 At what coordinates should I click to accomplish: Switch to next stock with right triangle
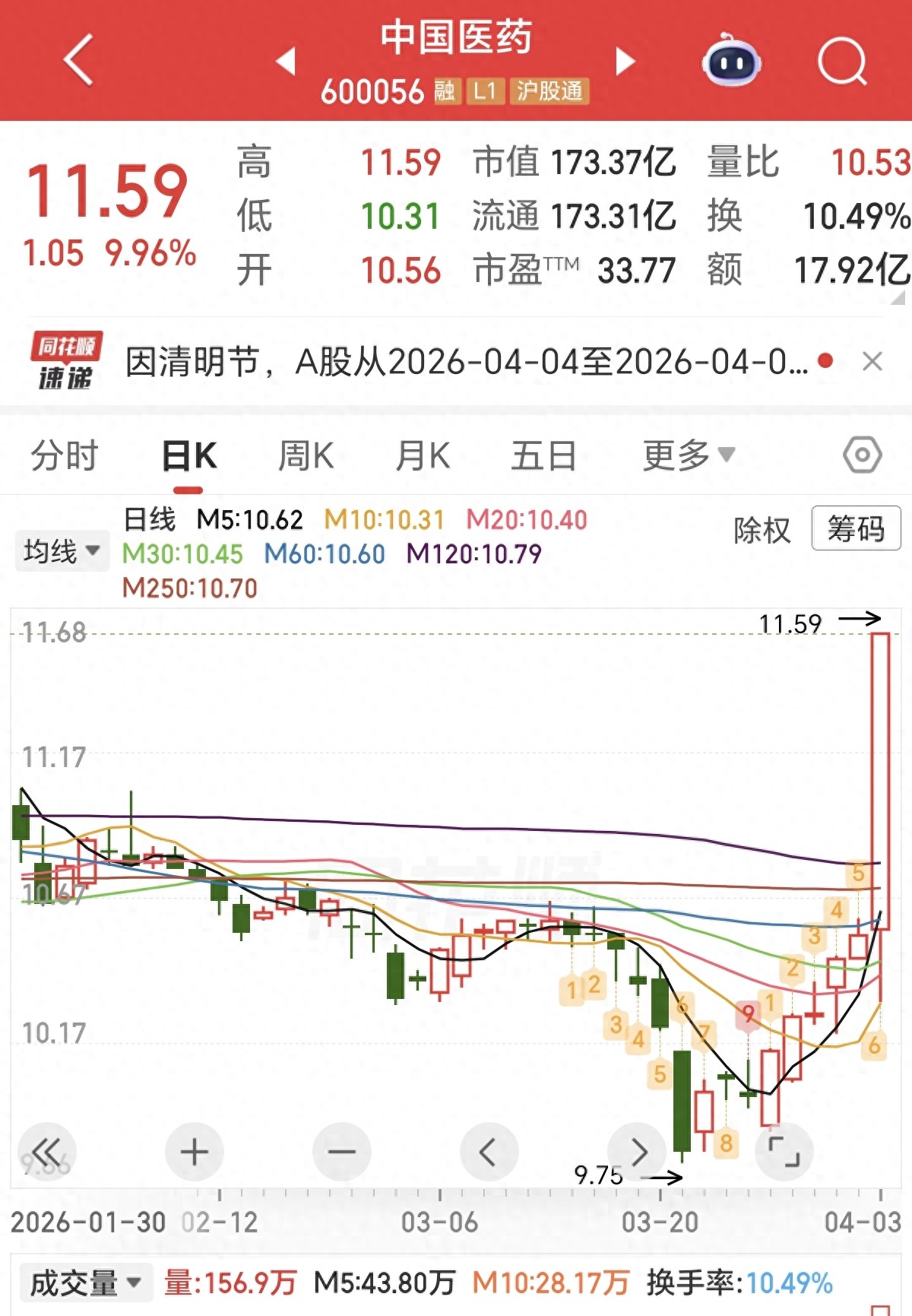[x=624, y=61]
